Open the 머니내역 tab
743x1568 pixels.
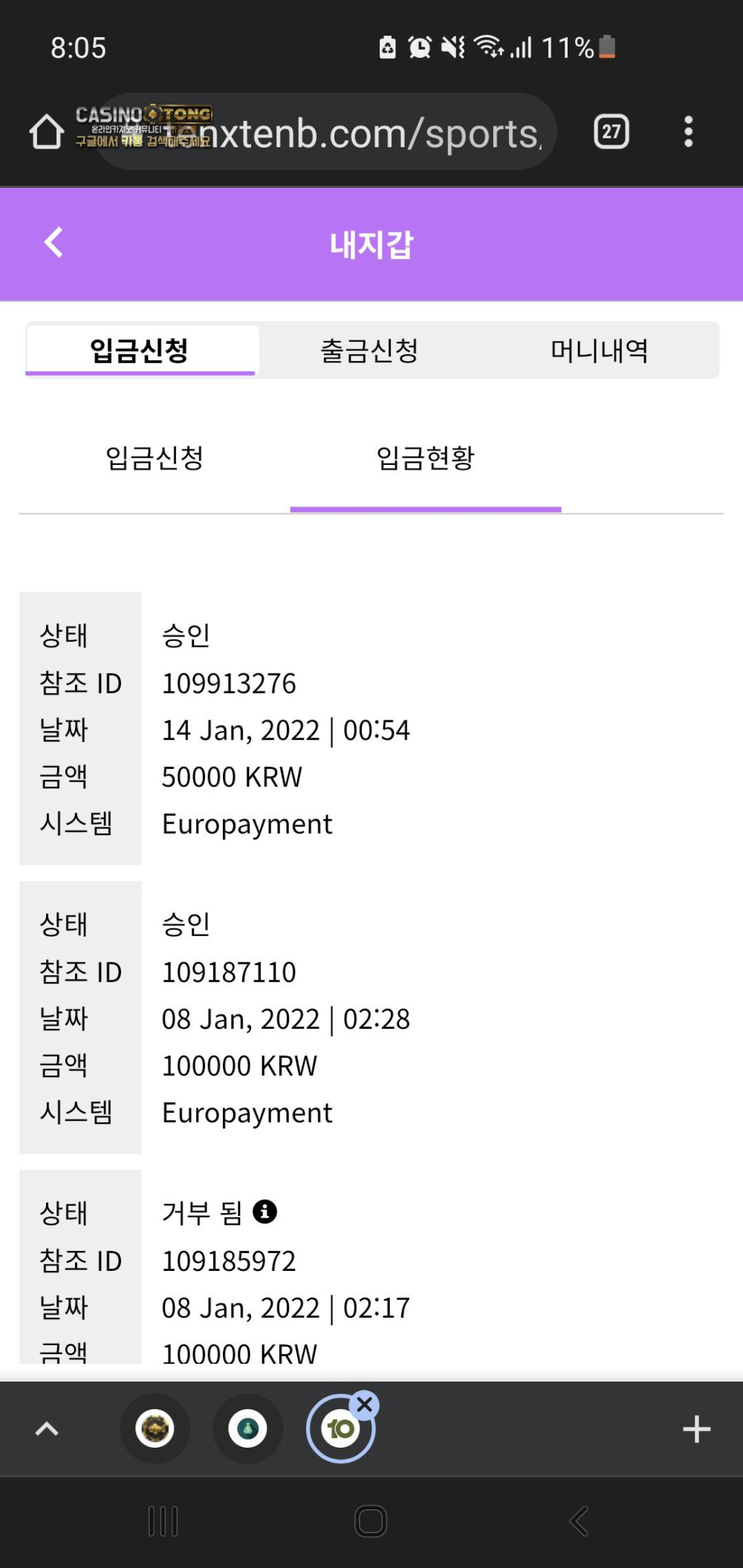(599, 351)
